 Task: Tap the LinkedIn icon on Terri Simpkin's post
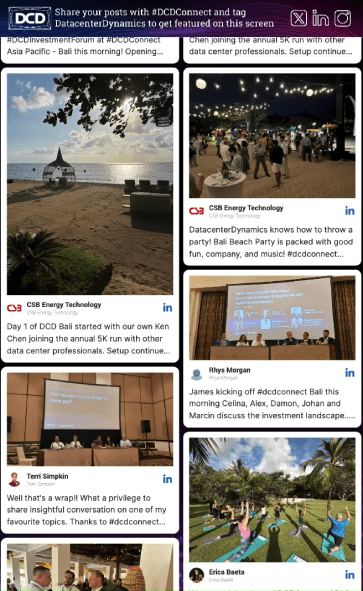pyautogui.click(x=167, y=479)
